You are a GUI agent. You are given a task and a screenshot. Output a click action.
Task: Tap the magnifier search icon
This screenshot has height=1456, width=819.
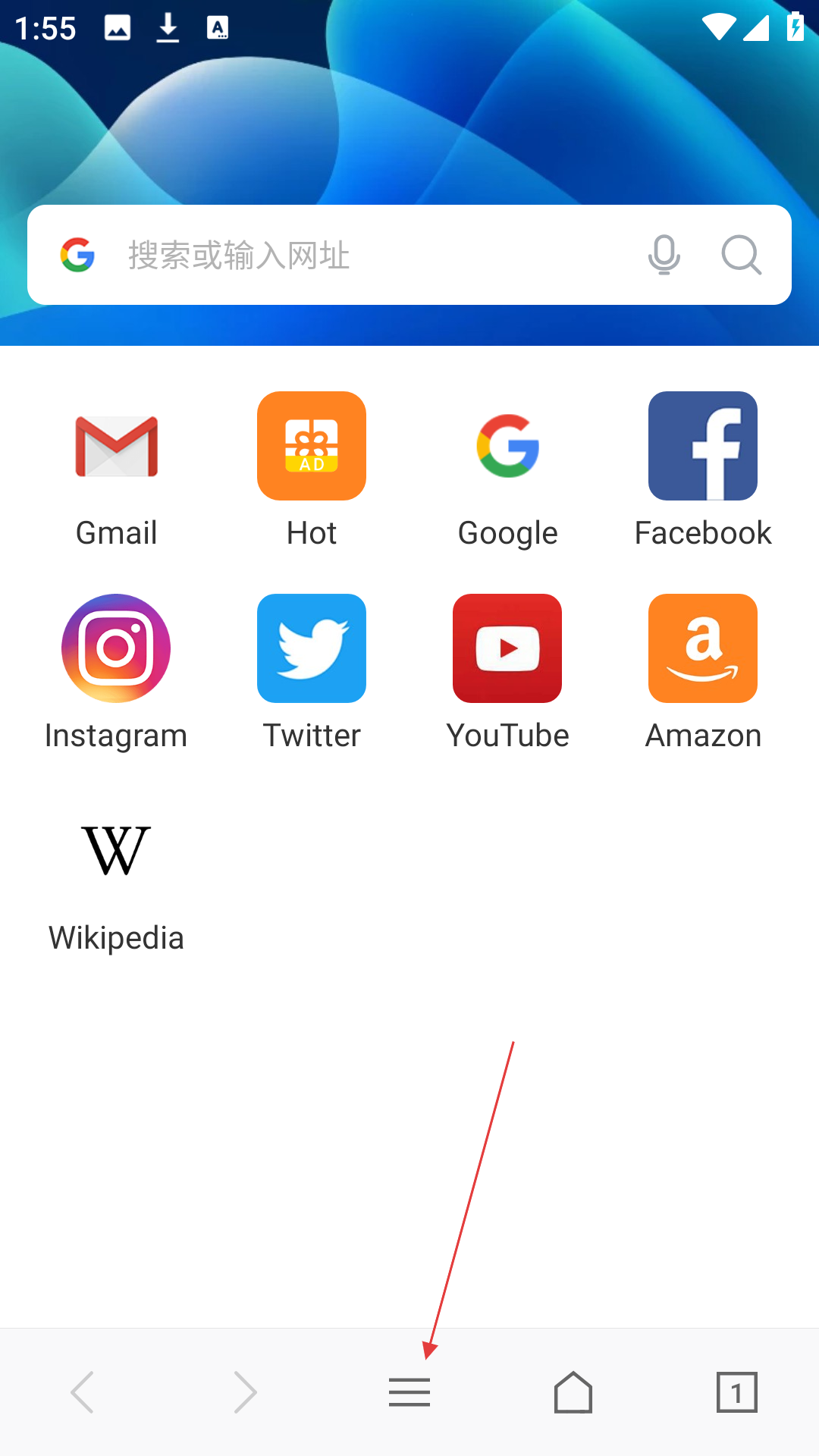[x=741, y=255]
